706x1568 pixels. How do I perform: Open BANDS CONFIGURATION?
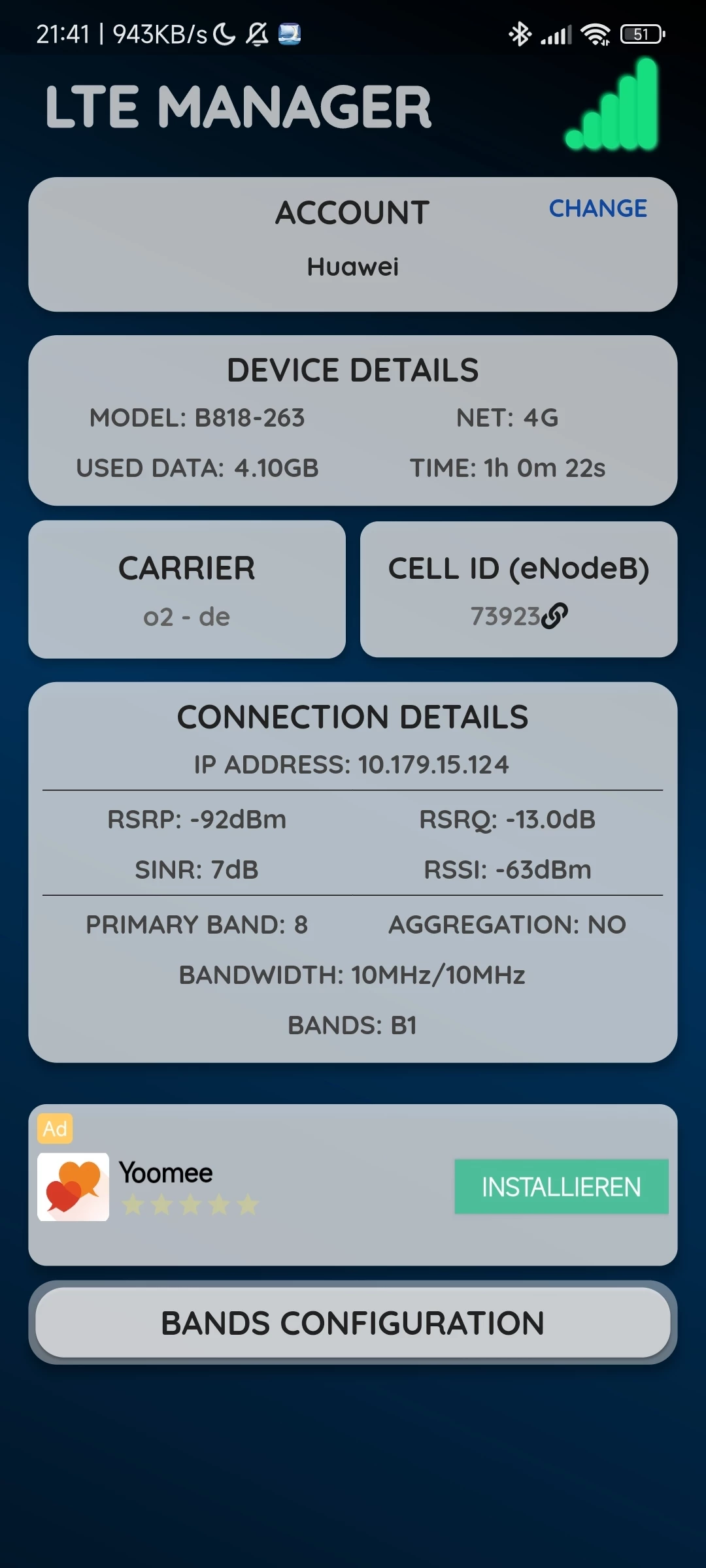[x=353, y=1322]
